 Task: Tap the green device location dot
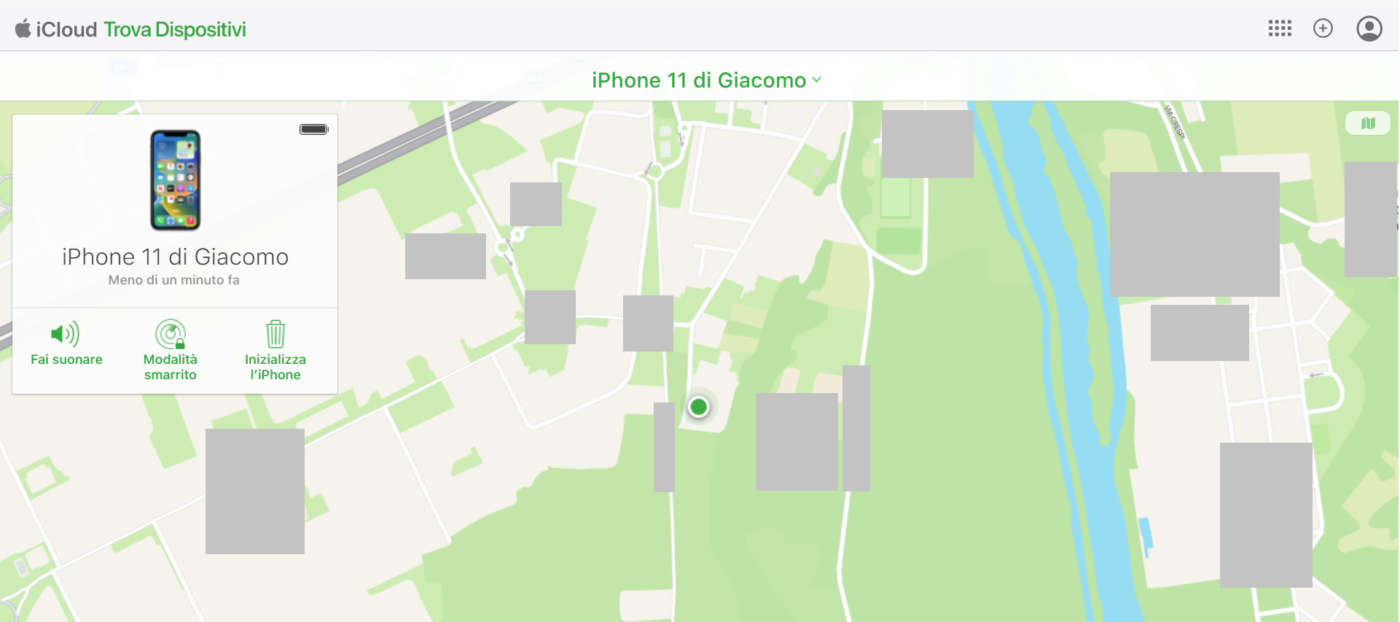point(698,406)
